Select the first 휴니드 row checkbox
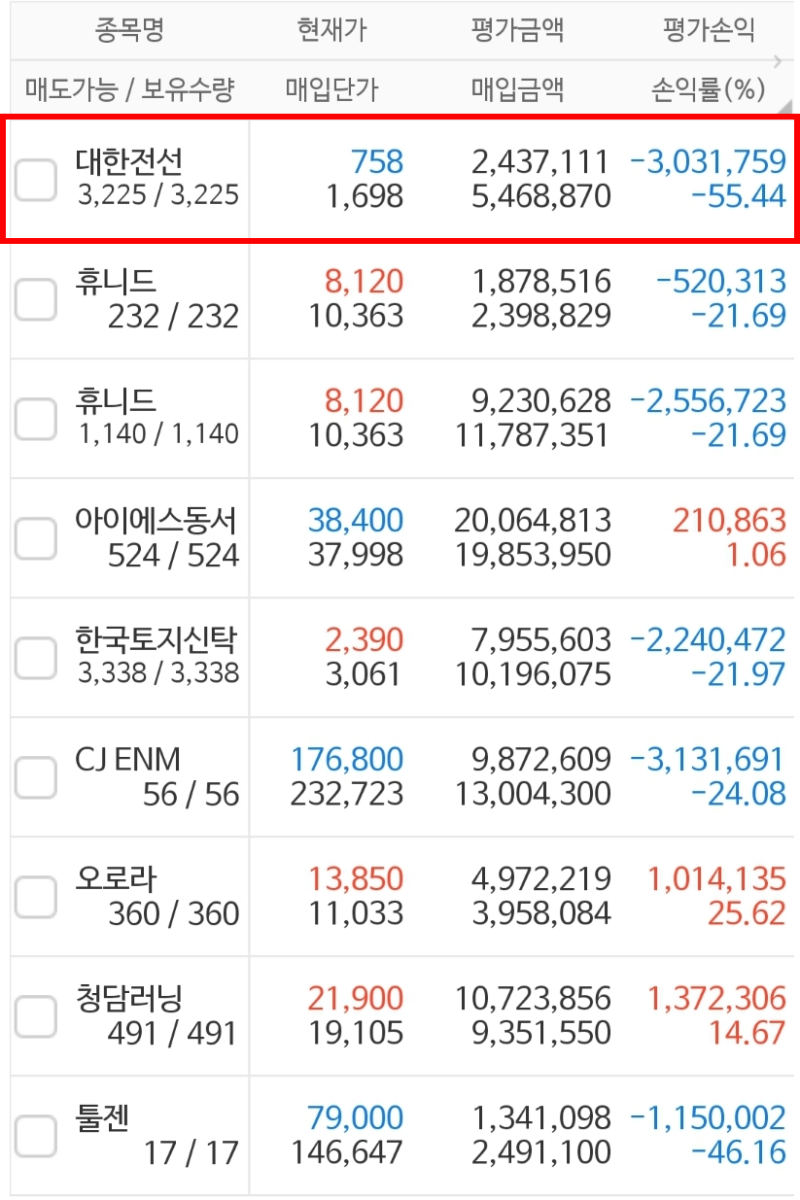 36,300
